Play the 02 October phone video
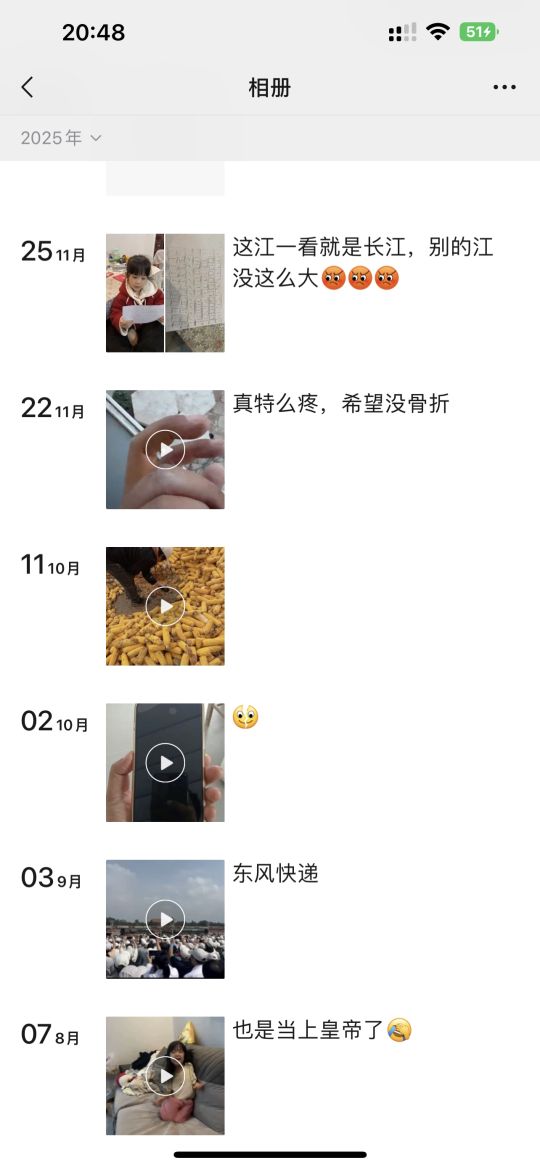 coord(165,763)
